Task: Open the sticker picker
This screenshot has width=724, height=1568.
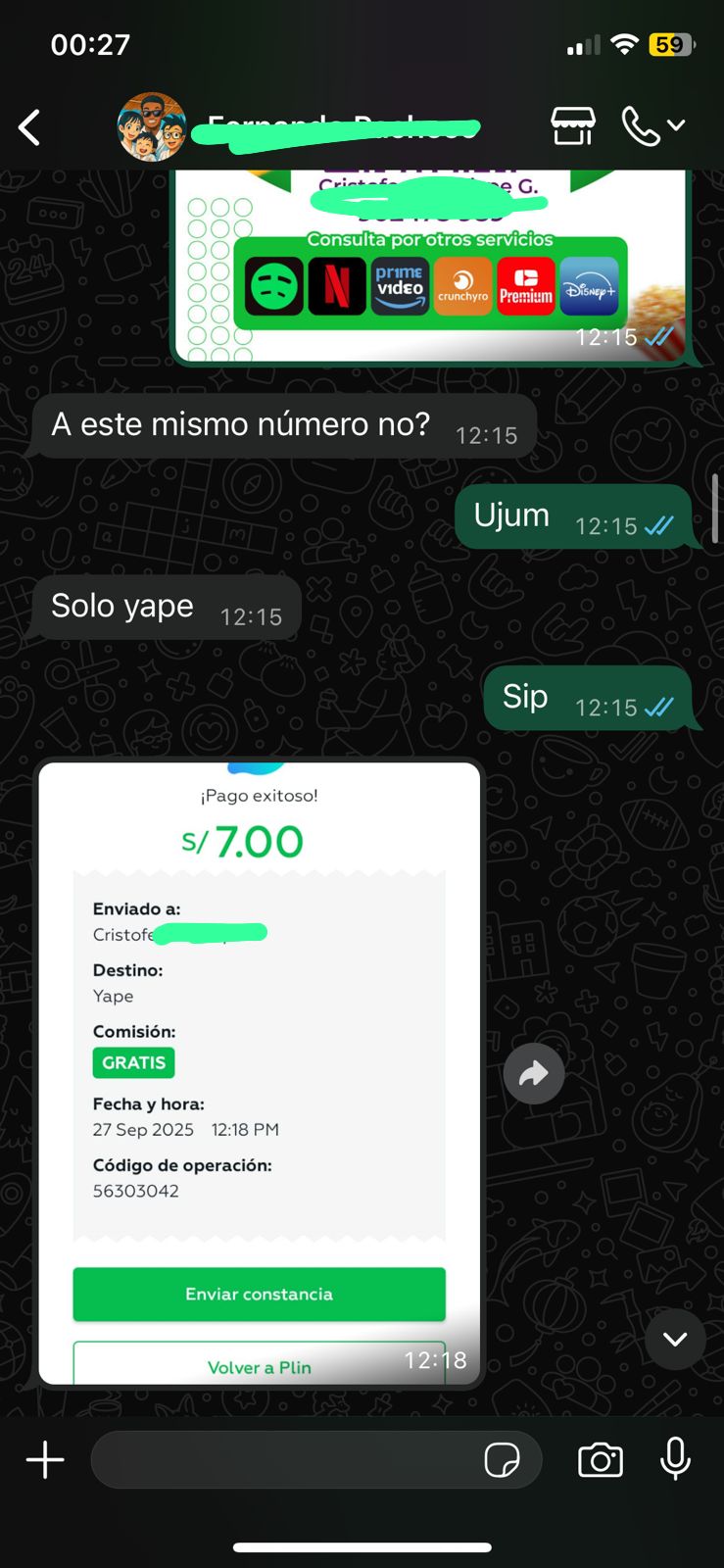Action: (x=503, y=1460)
